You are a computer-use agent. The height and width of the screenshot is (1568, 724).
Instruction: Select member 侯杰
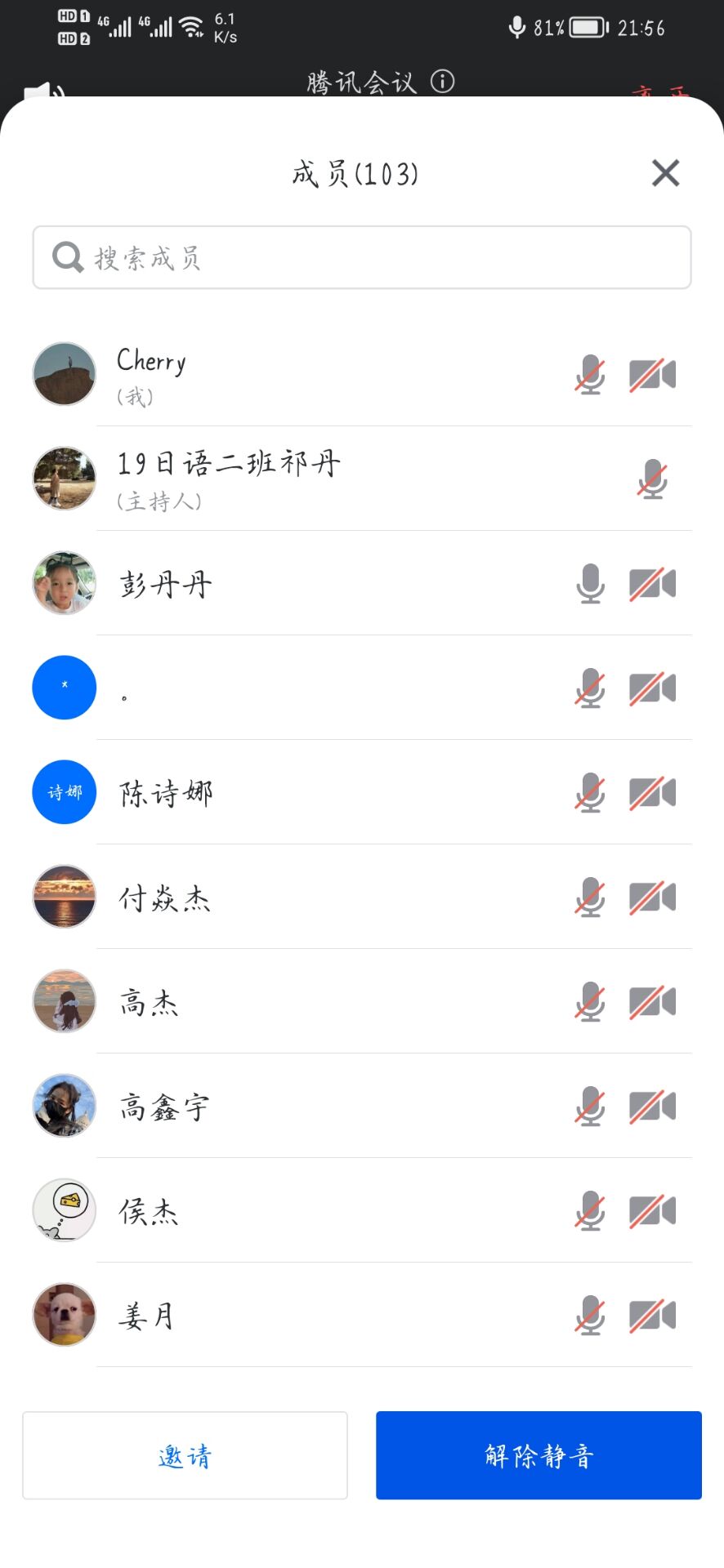(362, 1210)
